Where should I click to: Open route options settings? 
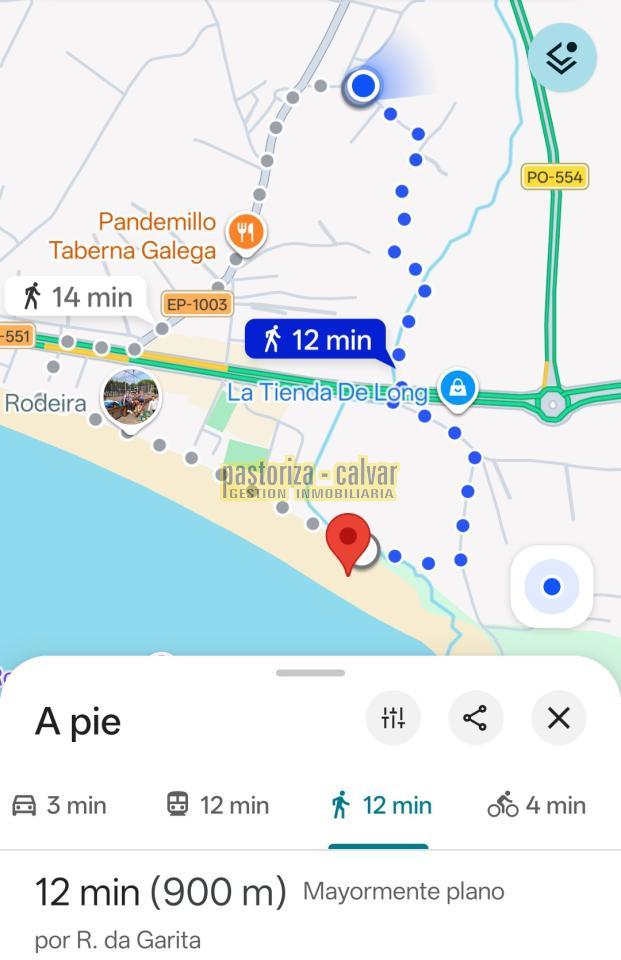click(393, 717)
